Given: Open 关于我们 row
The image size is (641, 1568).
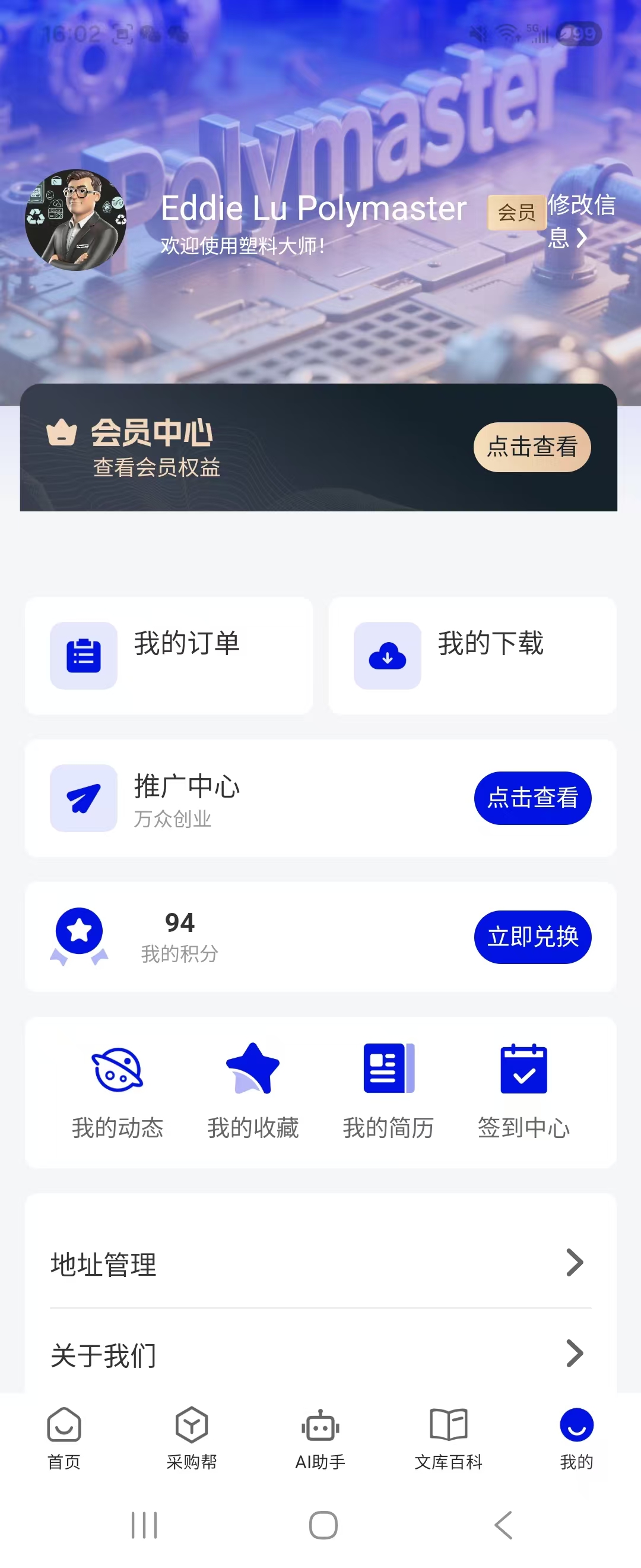Looking at the screenshot, I should click(320, 1355).
